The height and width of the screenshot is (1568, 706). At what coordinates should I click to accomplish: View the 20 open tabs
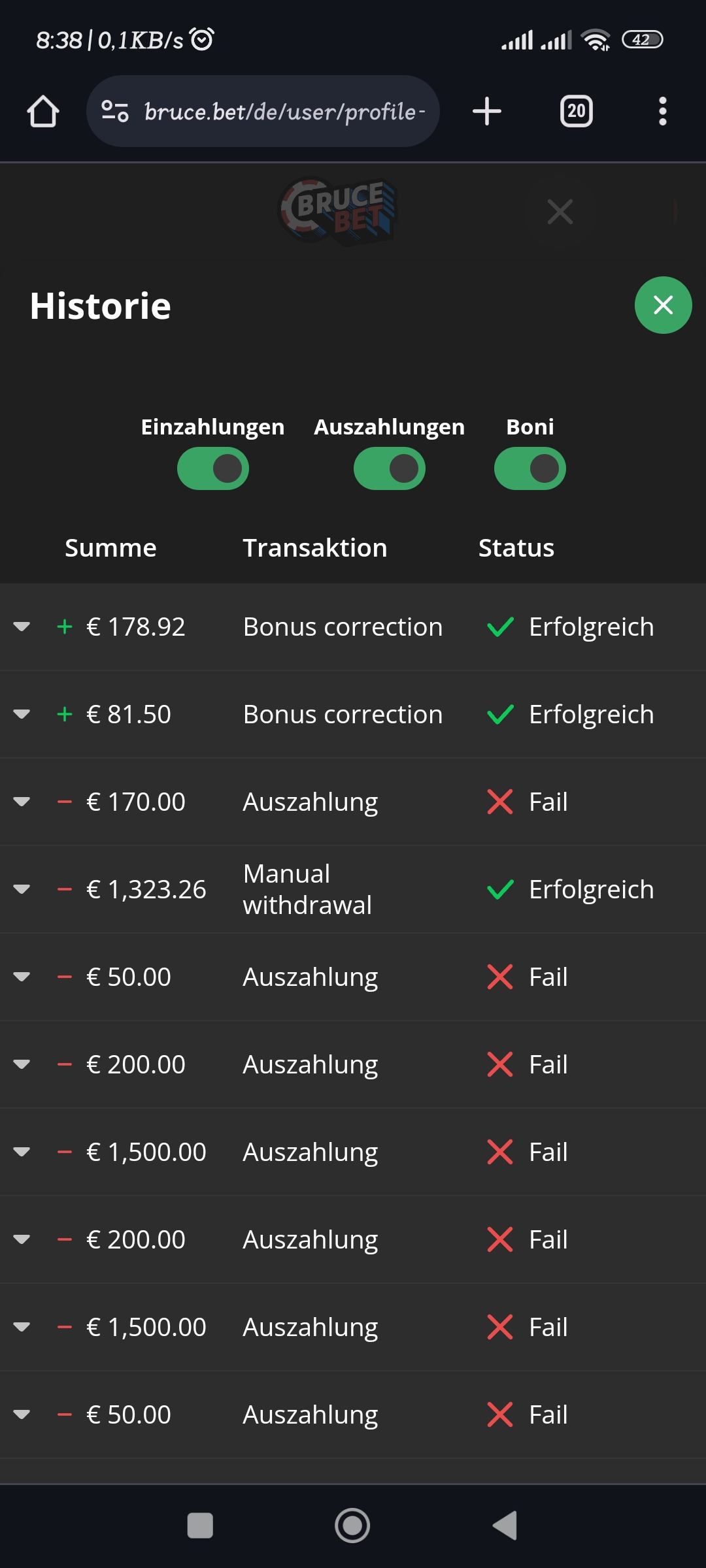(576, 111)
